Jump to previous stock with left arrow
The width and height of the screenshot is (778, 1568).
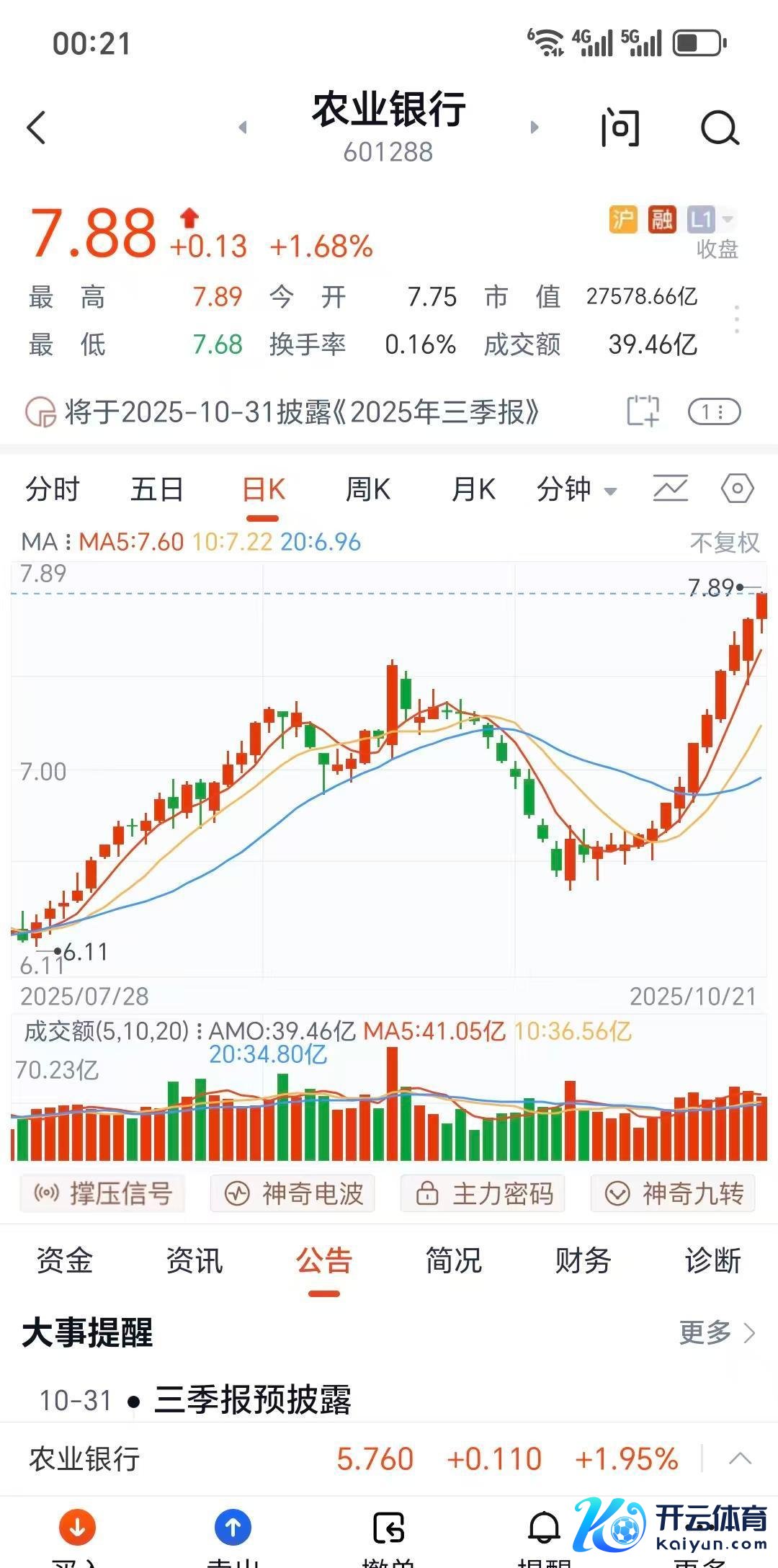[243, 128]
